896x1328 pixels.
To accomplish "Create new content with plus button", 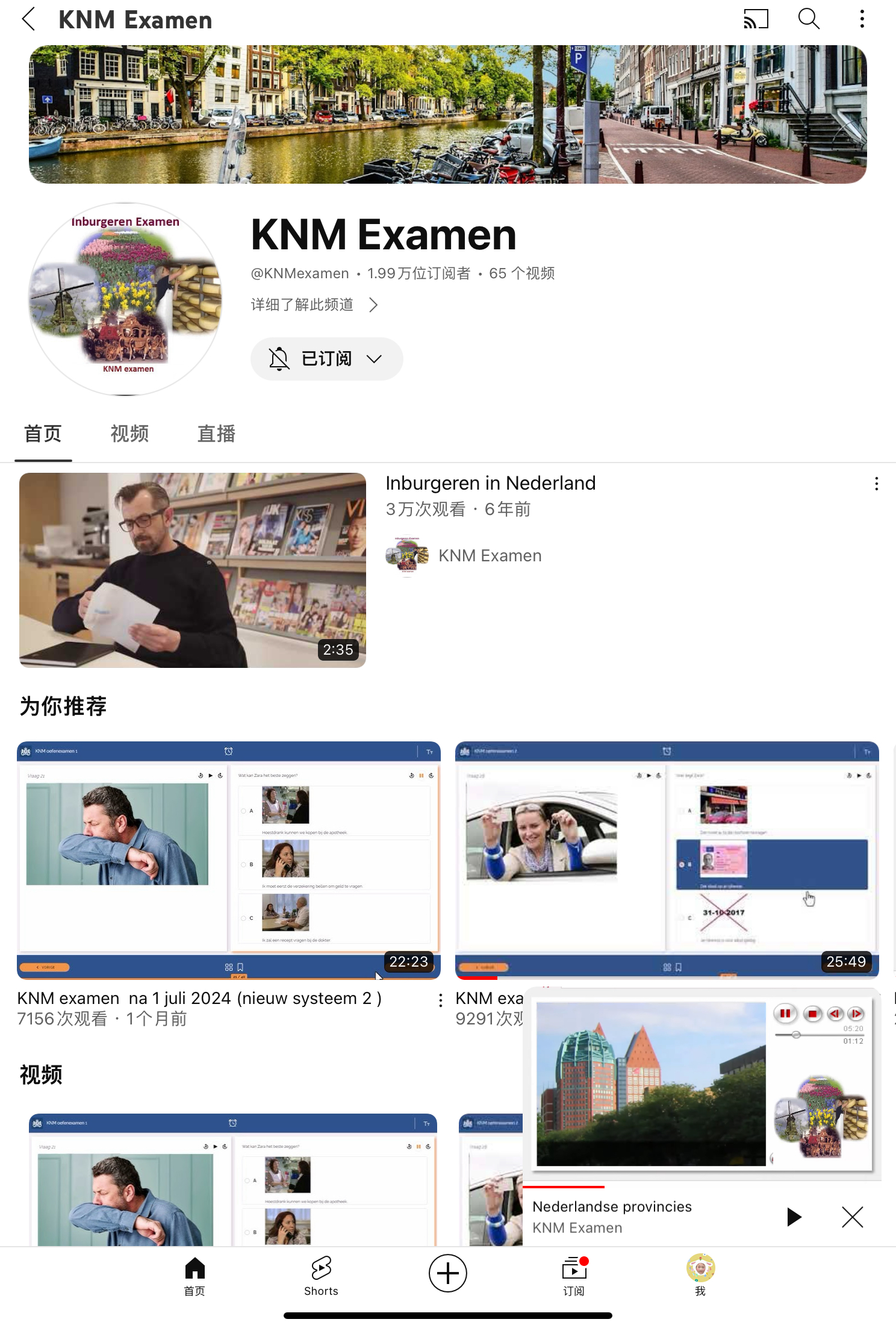I will (447, 1273).
